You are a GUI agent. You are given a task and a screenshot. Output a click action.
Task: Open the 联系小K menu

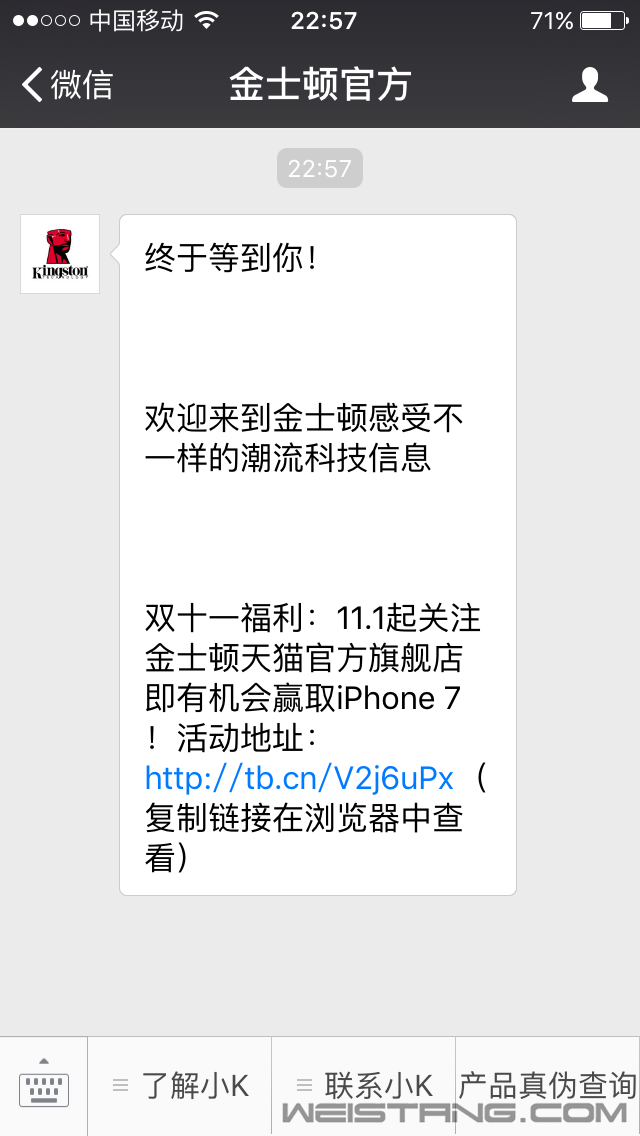364,1086
